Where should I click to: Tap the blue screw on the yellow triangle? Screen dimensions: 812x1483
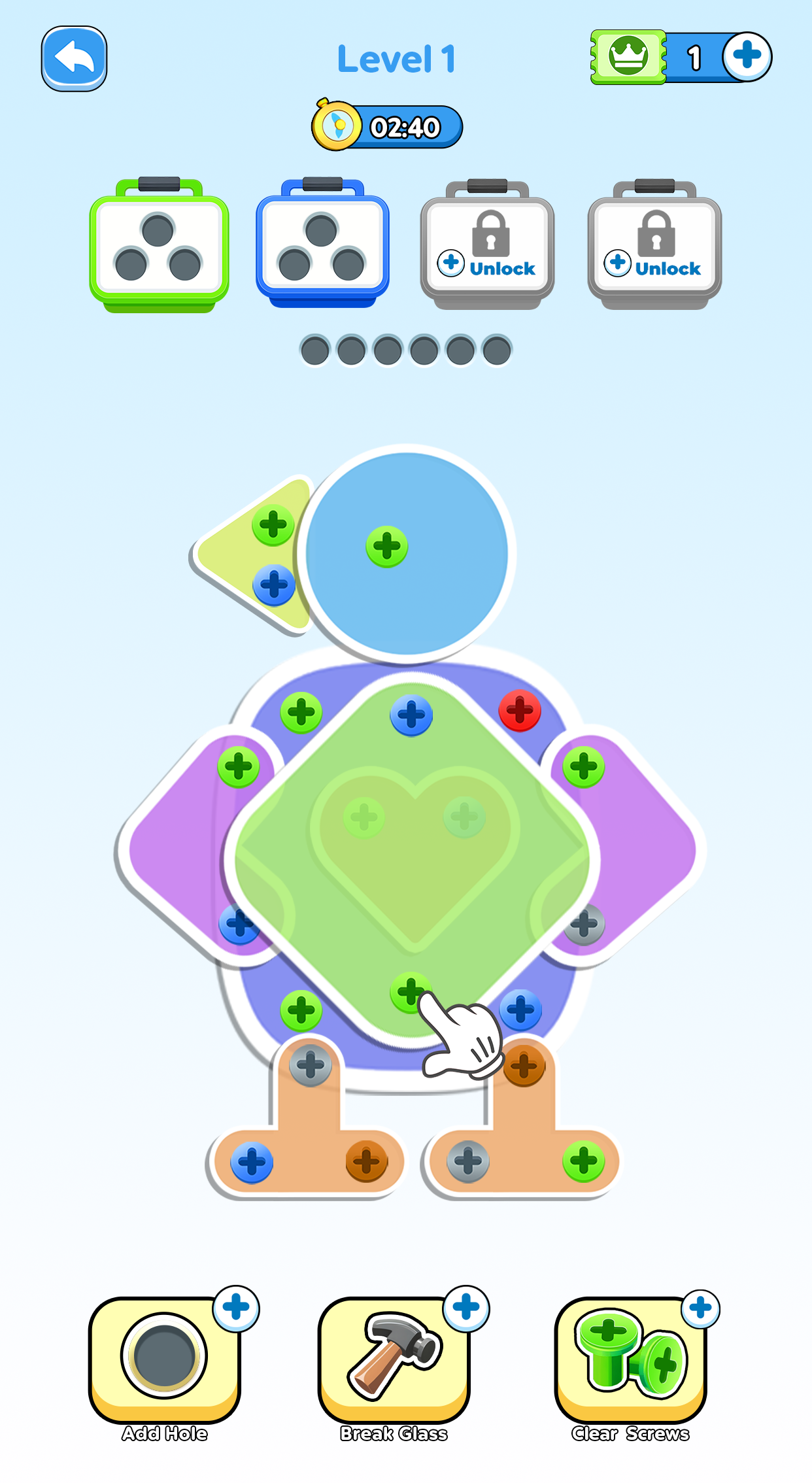point(273,585)
